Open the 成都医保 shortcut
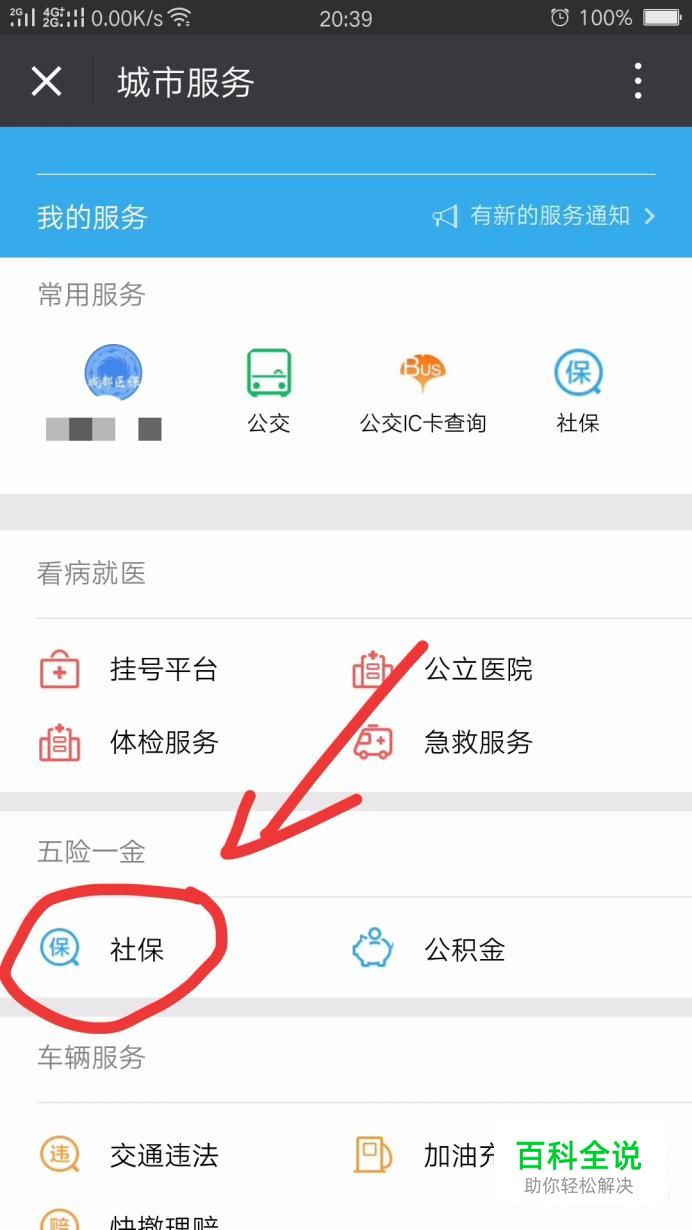Image resolution: width=692 pixels, height=1230 pixels. (112, 391)
